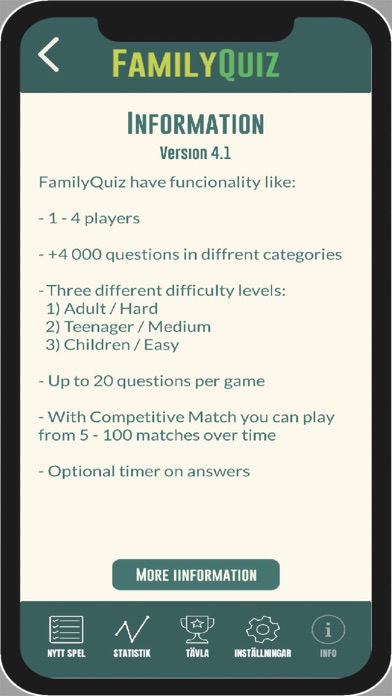Screen dimensions: 392x696
Task: Go back using the top-left arrow
Action: 49,55
